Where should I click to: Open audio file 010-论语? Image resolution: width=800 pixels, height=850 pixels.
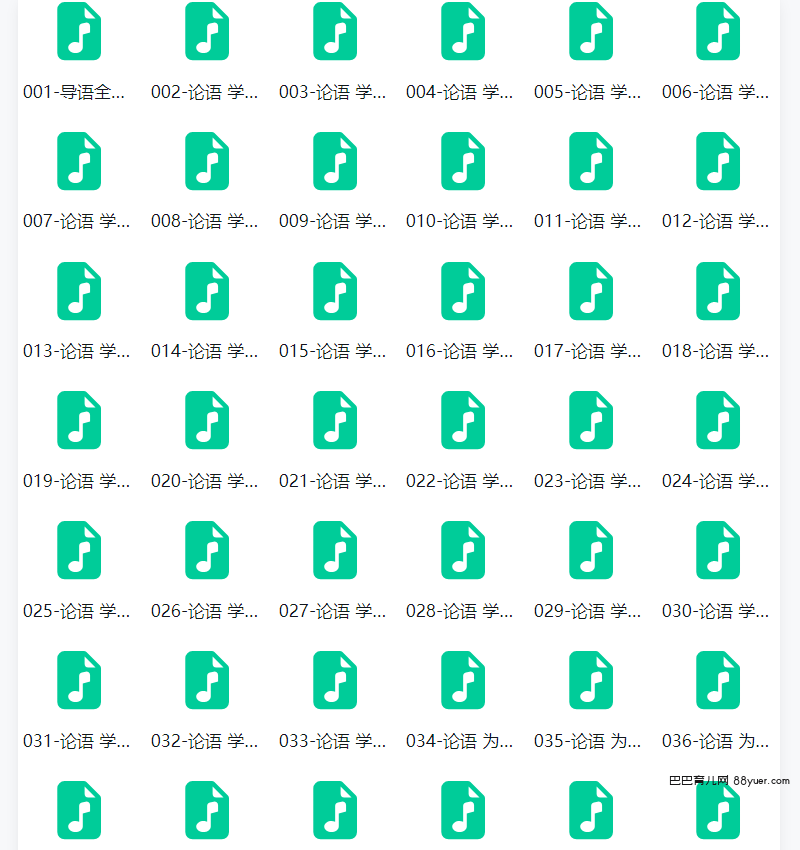[463, 161]
